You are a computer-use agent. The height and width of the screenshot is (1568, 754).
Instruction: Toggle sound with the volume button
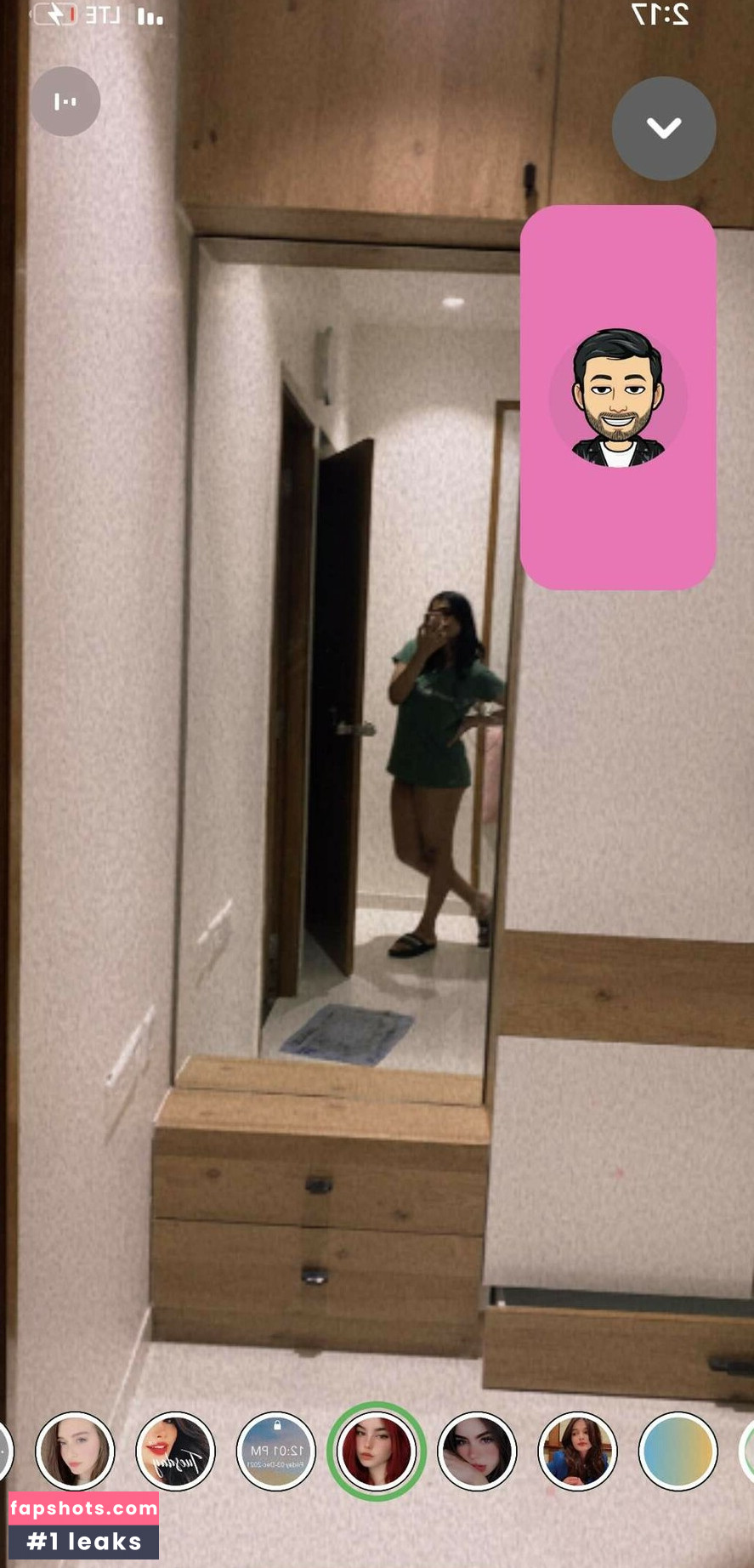[66, 100]
